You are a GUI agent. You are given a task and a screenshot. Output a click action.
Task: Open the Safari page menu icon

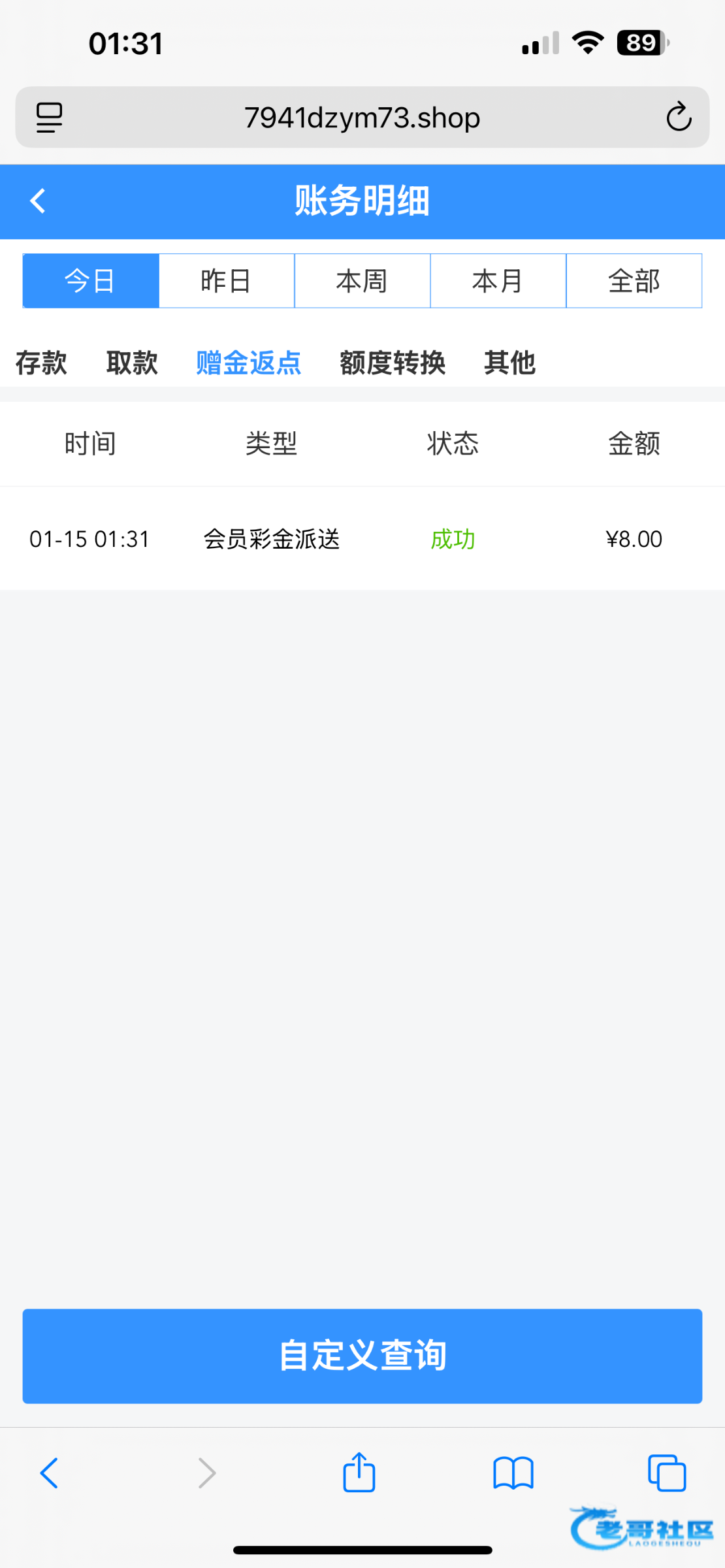(49, 118)
